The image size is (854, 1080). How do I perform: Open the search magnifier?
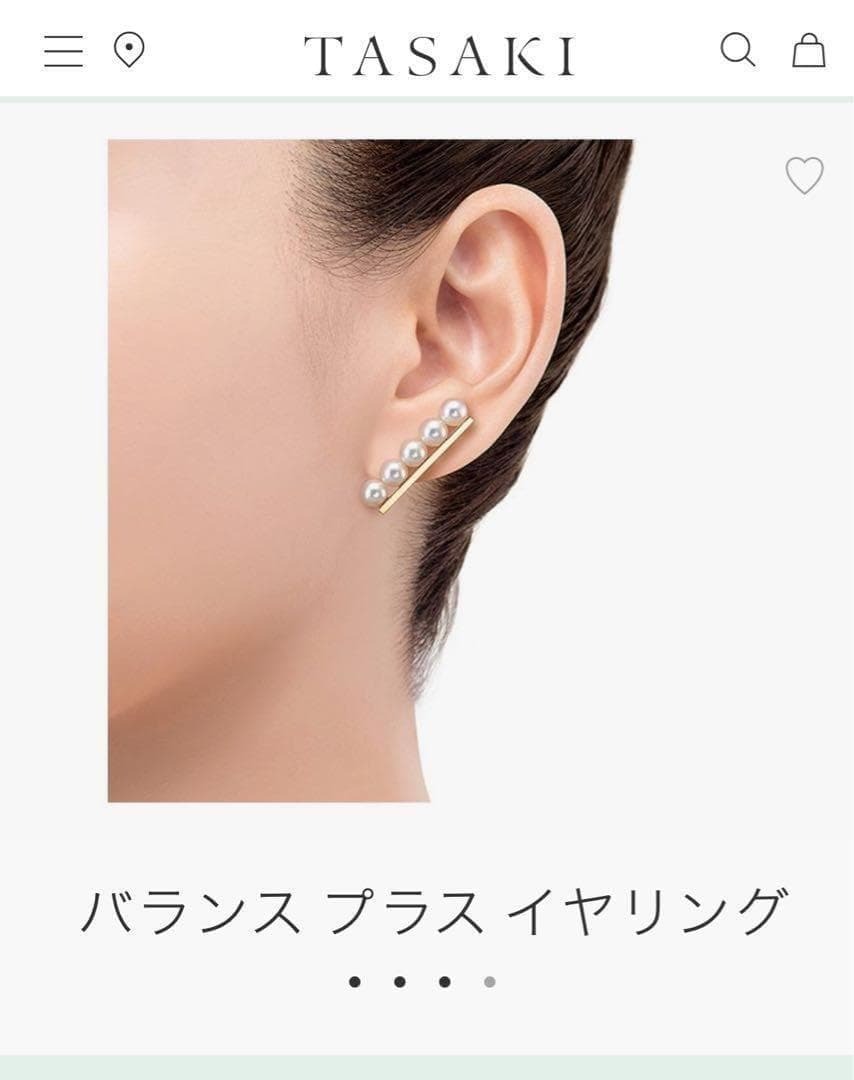click(738, 50)
